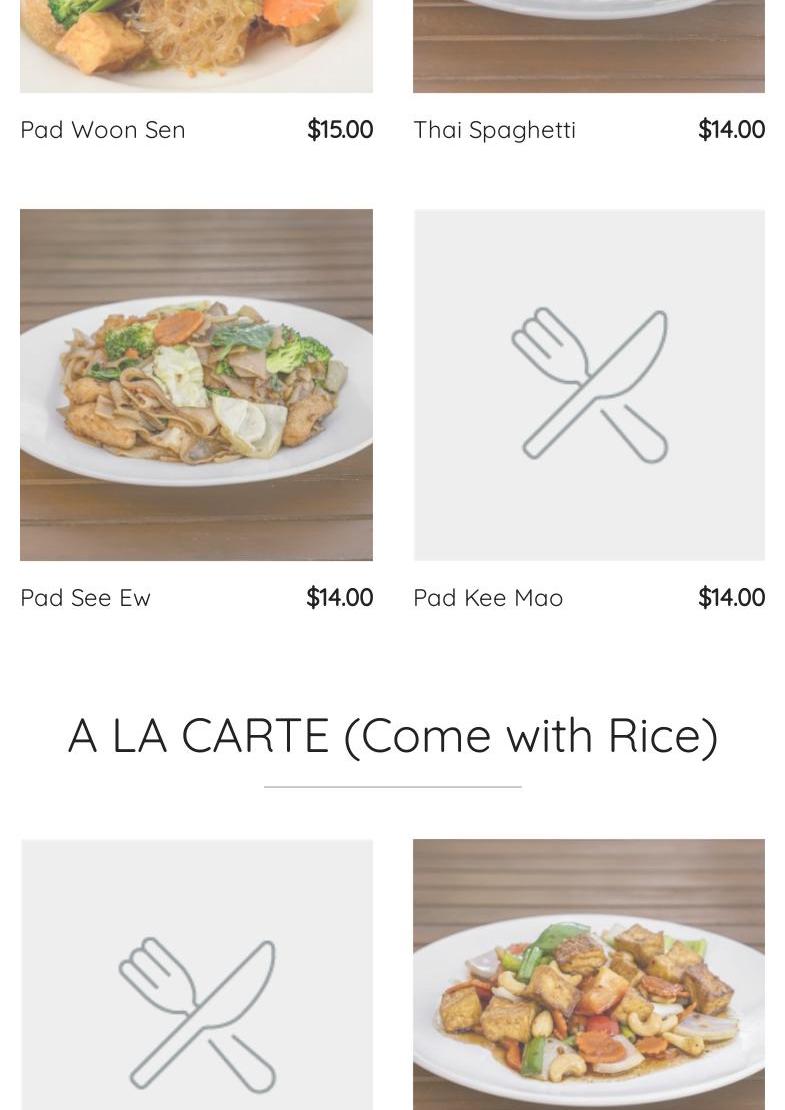This screenshot has width=785, height=1110.
Task: View the Pad Kee Mao item
Action: pos(589,385)
